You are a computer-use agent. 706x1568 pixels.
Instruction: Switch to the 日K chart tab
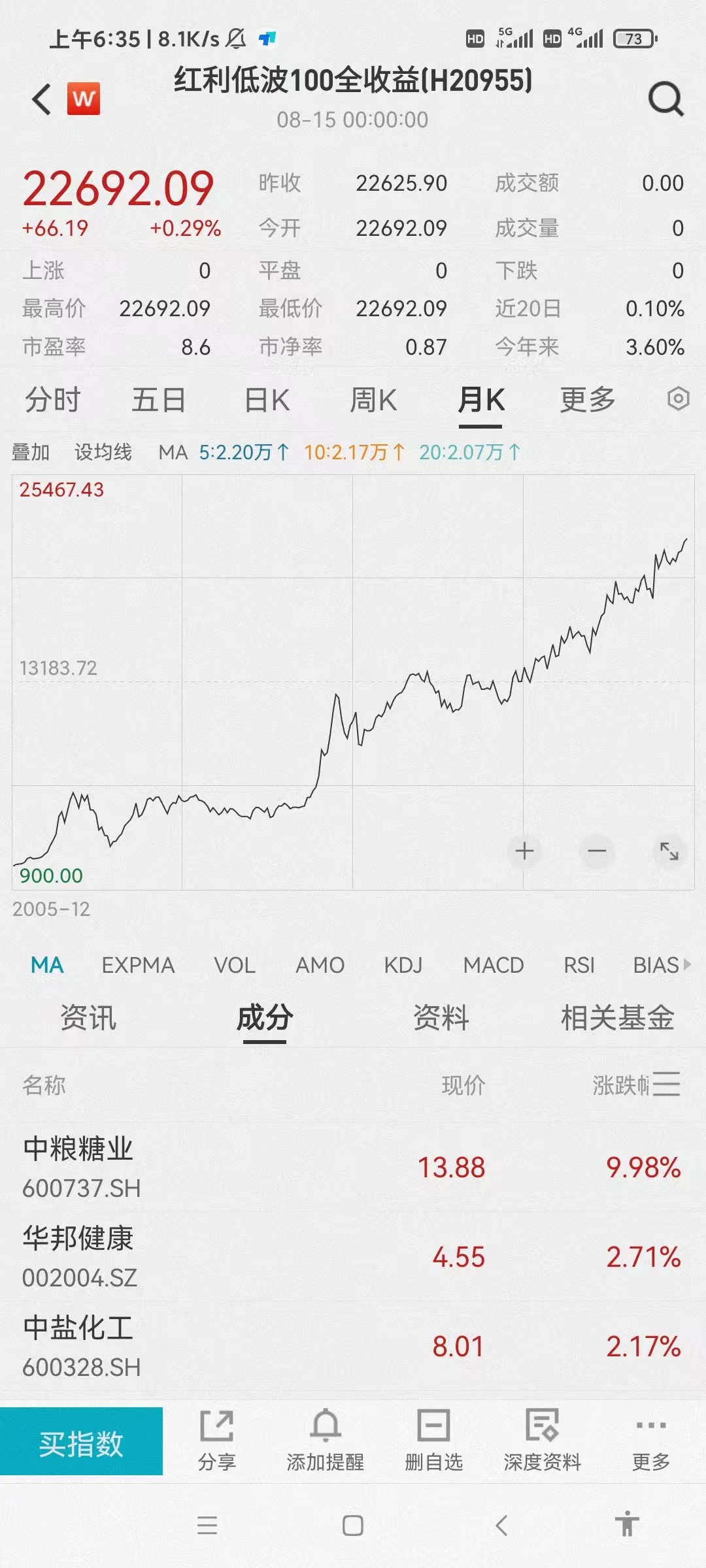[x=267, y=400]
